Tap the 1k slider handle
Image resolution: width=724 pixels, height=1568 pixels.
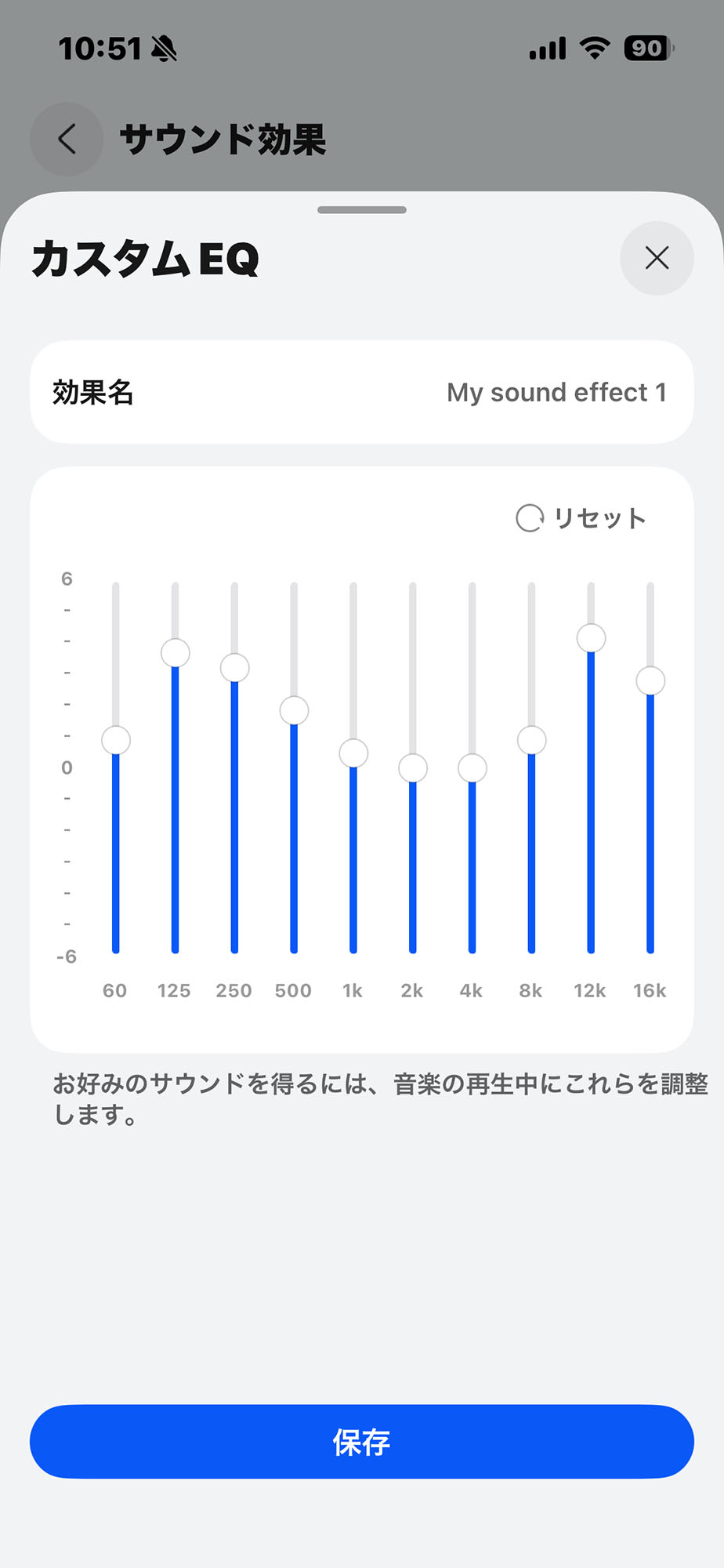353,753
